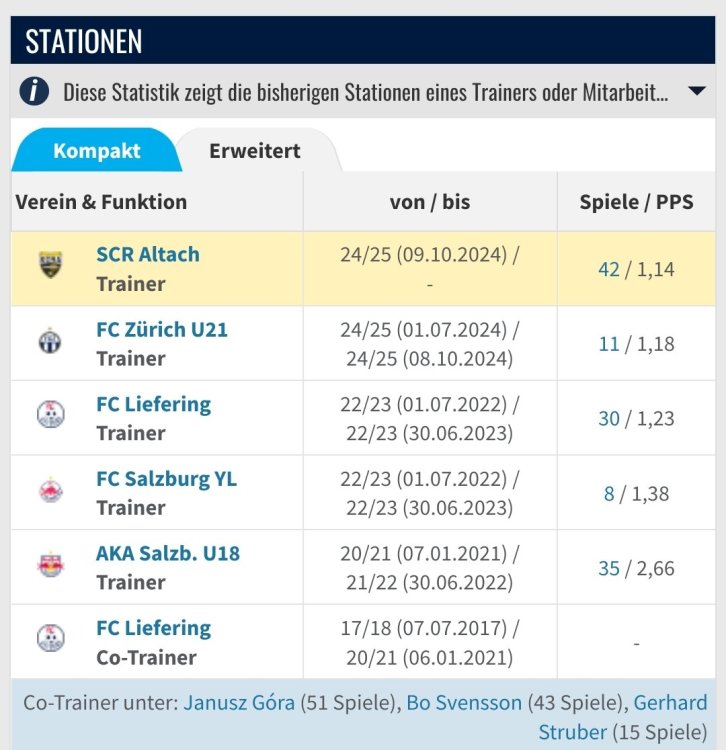View the 35 games at AKA Salzb. U18
Image resolution: width=726 pixels, height=750 pixels.
point(608,568)
